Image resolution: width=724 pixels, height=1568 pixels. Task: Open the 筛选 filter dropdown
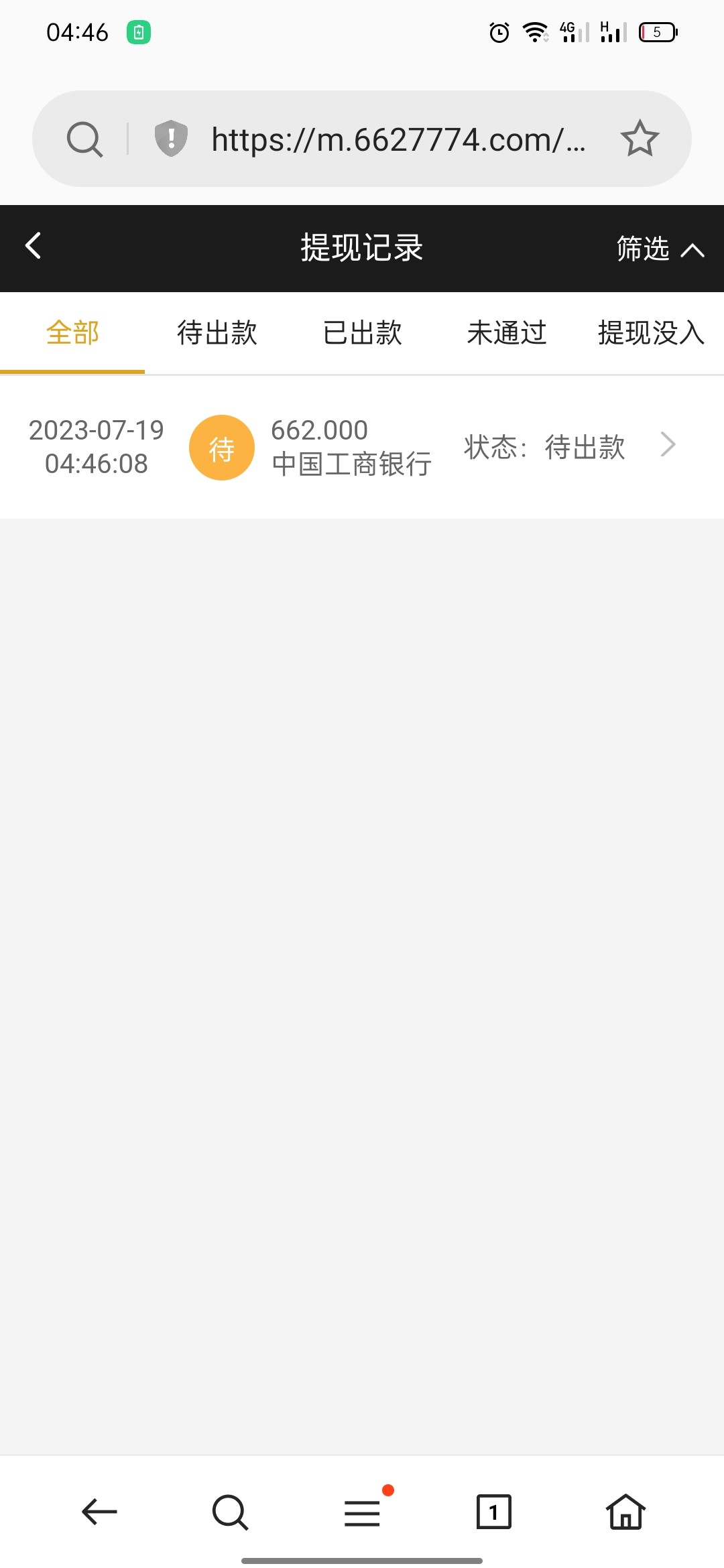tap(659, 249)
